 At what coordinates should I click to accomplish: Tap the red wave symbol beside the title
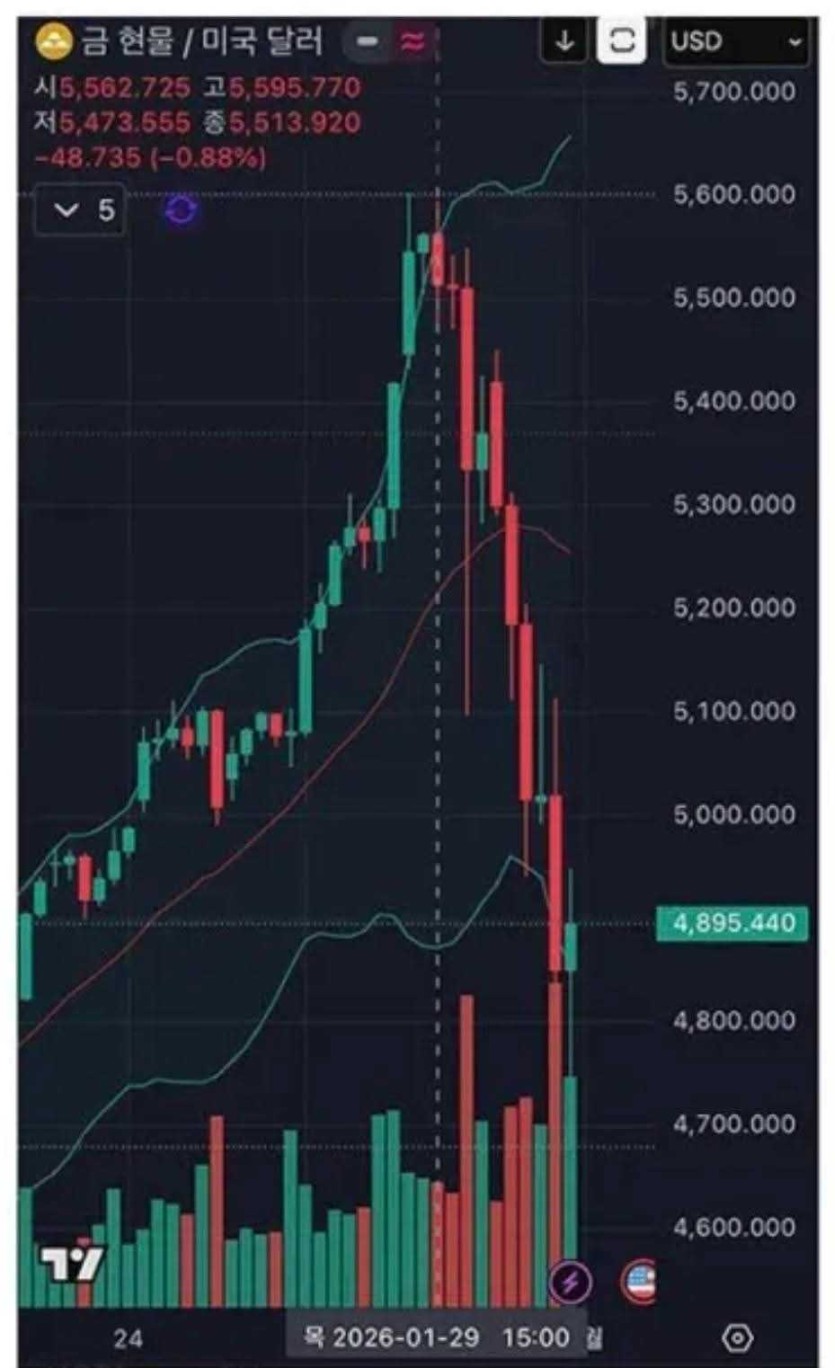click(x=411, y=42)
